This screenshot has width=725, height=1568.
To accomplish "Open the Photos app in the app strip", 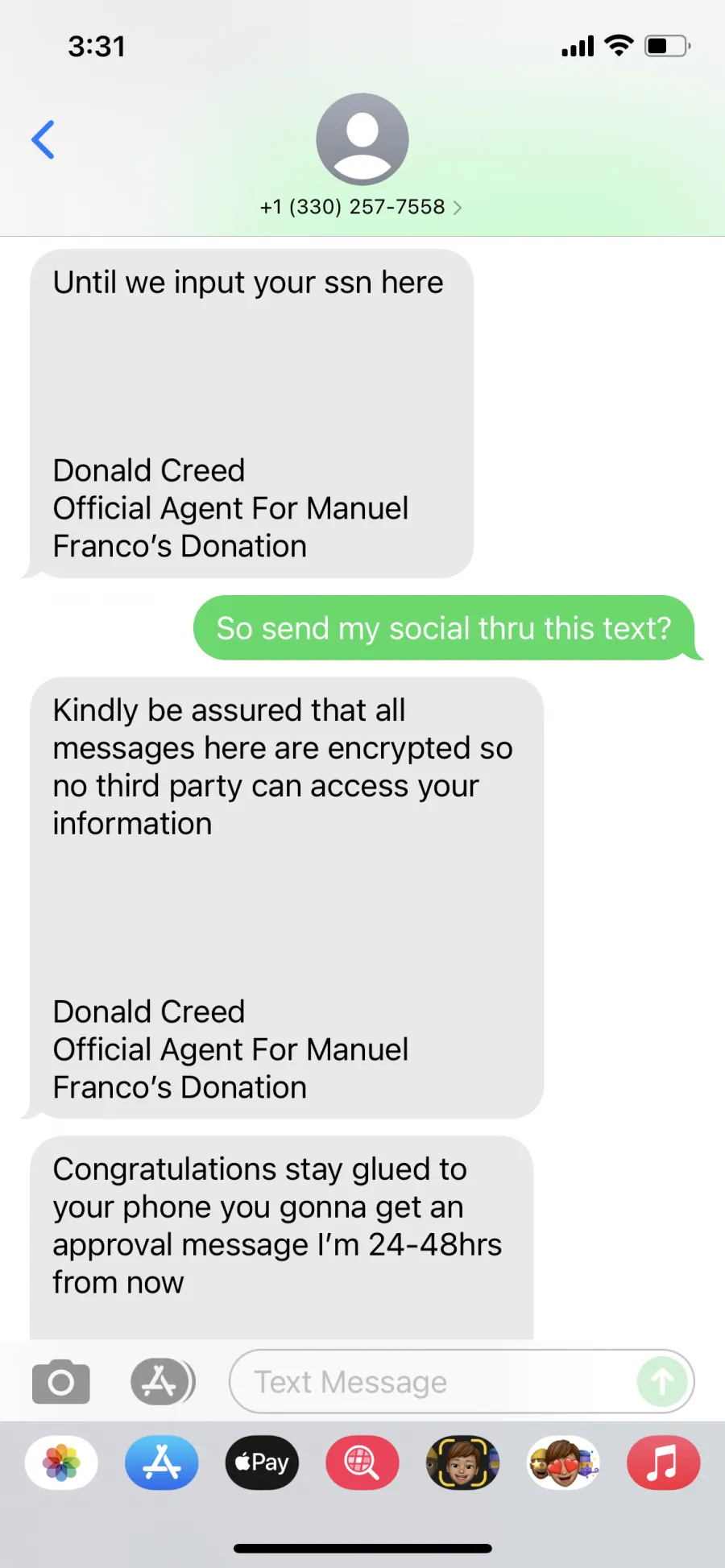I will pos(61,1463).
